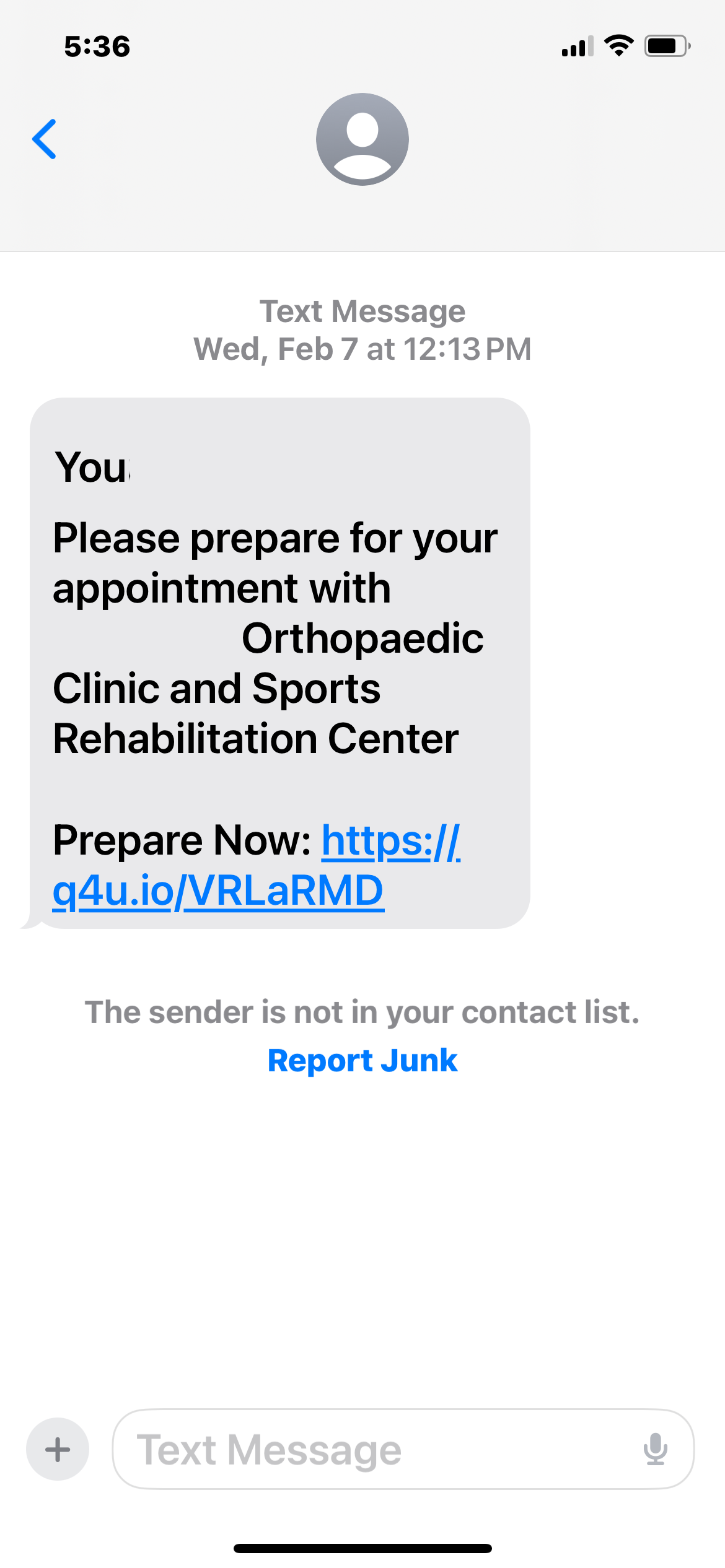Image resolution: width=725 pixels, height=1568 pixels.
Task: Tap Report Junk
Action: coord(362,1060)
